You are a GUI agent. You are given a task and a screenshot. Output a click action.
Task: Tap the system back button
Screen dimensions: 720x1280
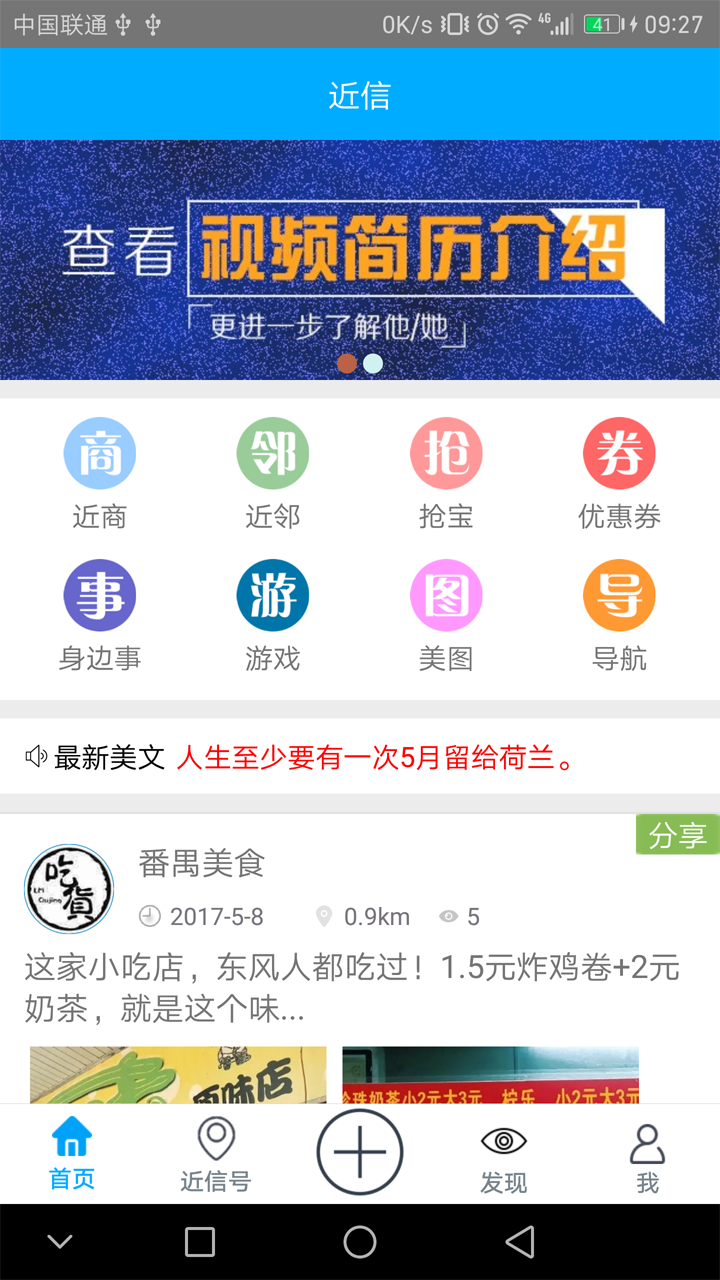pyautogui.click(x=520, y=1242)
